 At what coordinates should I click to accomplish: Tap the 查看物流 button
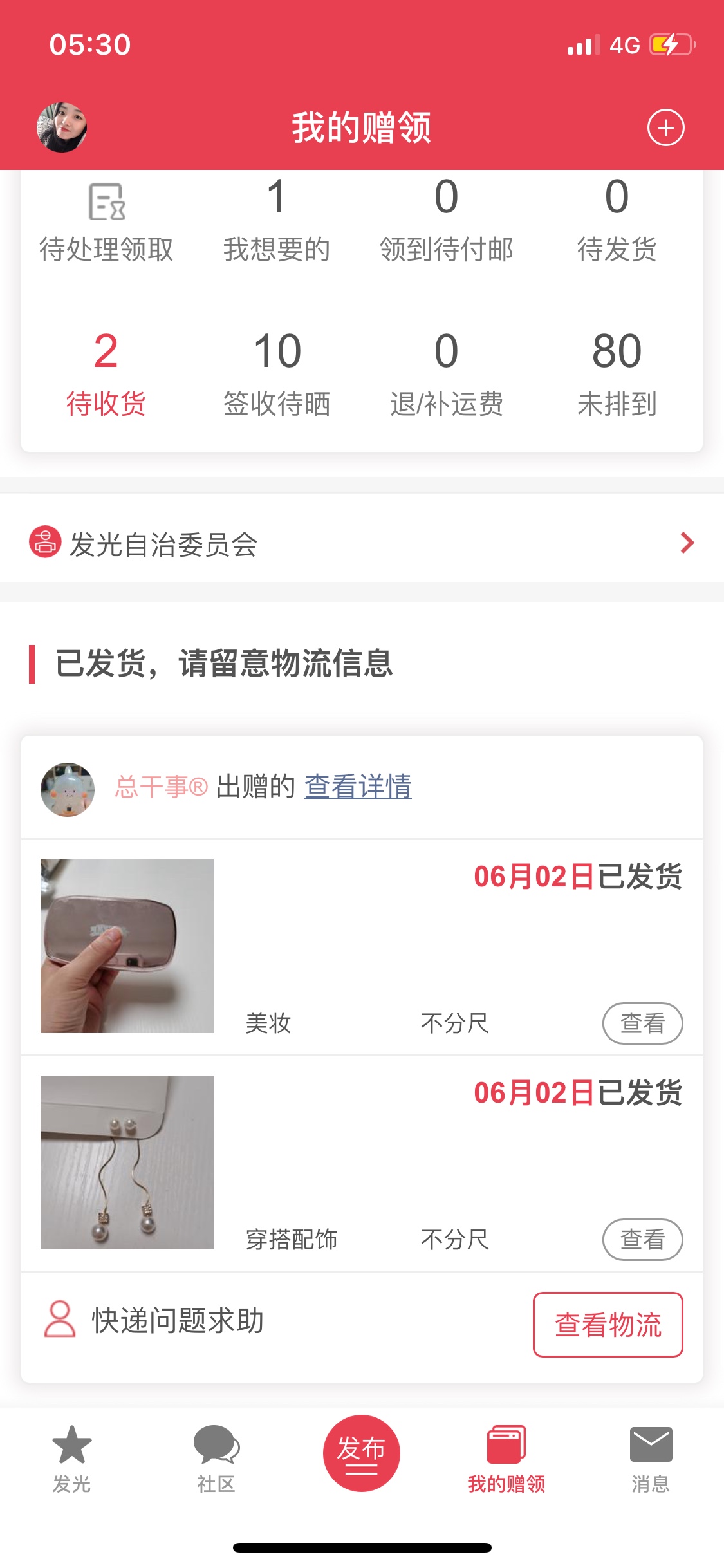tap(608, 1325)
